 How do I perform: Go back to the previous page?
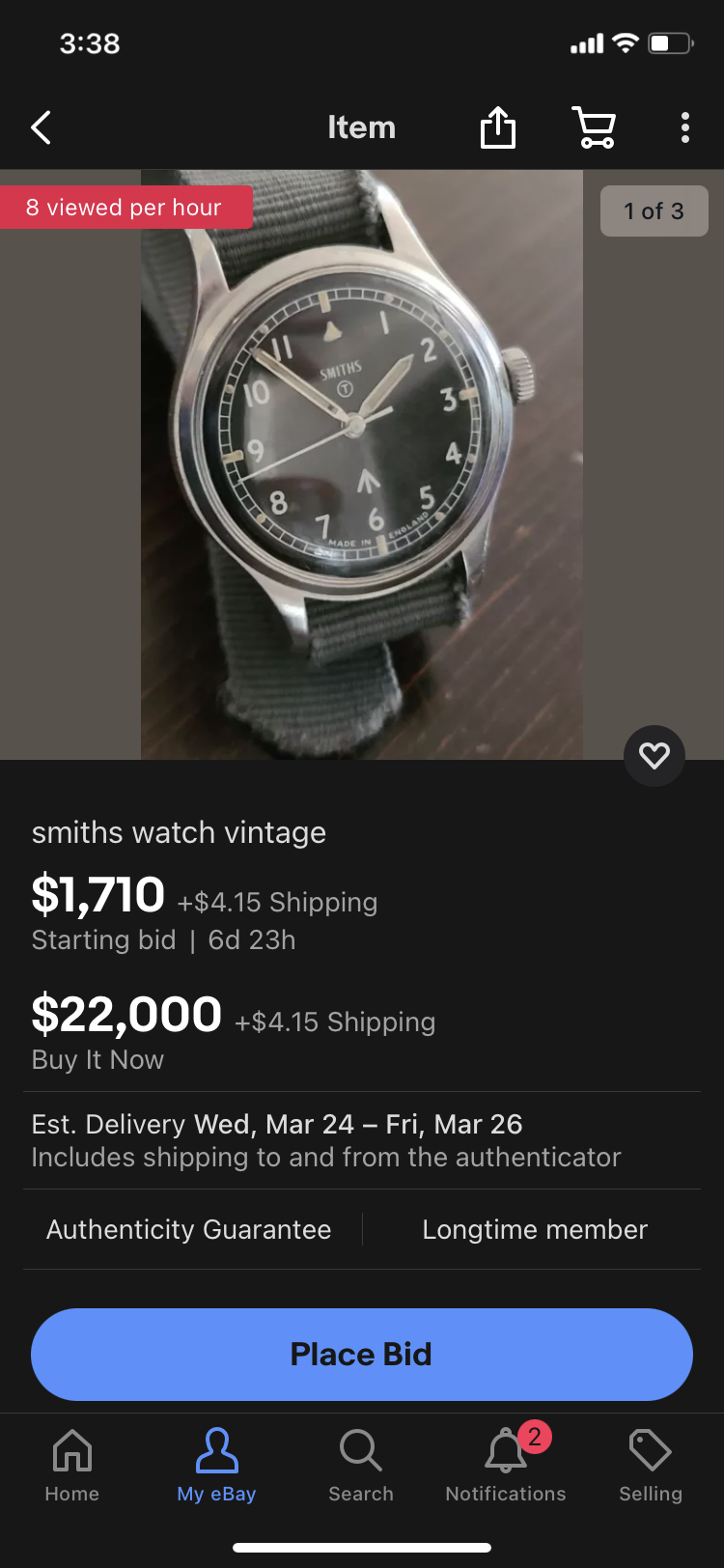(x=41, y=127)
